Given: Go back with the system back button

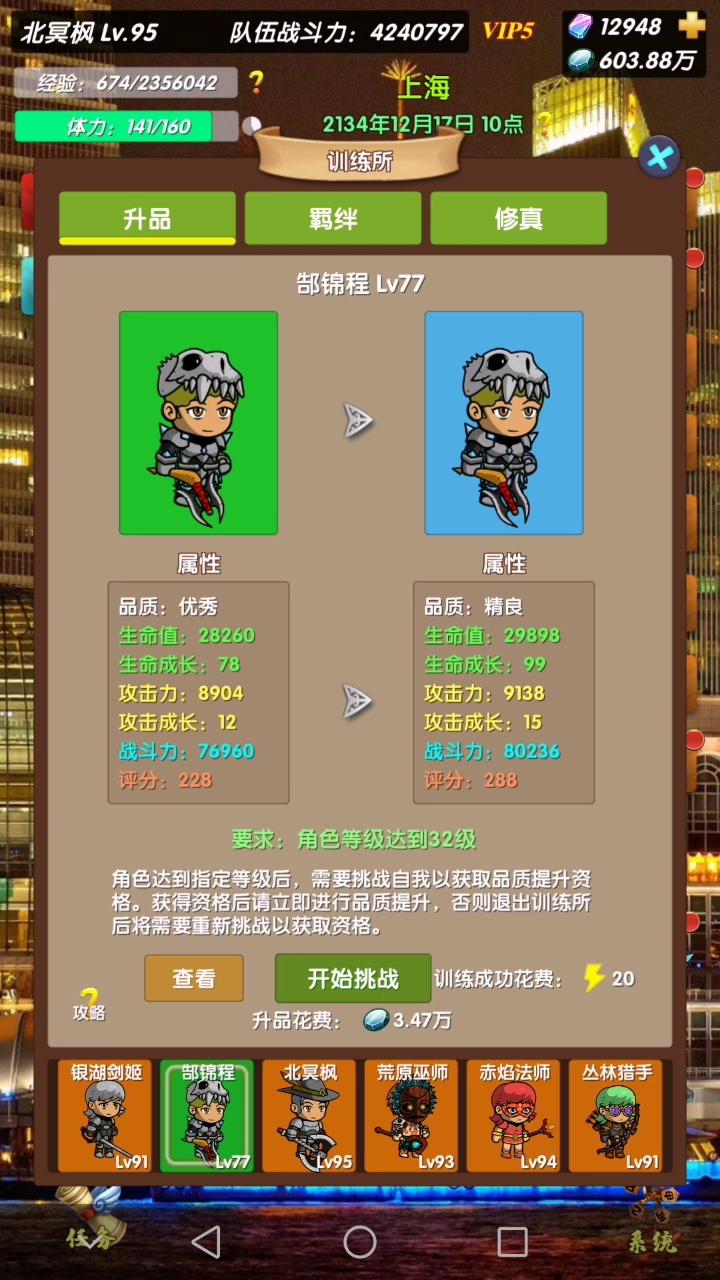Looking at the screenshot, I should [206, 1242].
